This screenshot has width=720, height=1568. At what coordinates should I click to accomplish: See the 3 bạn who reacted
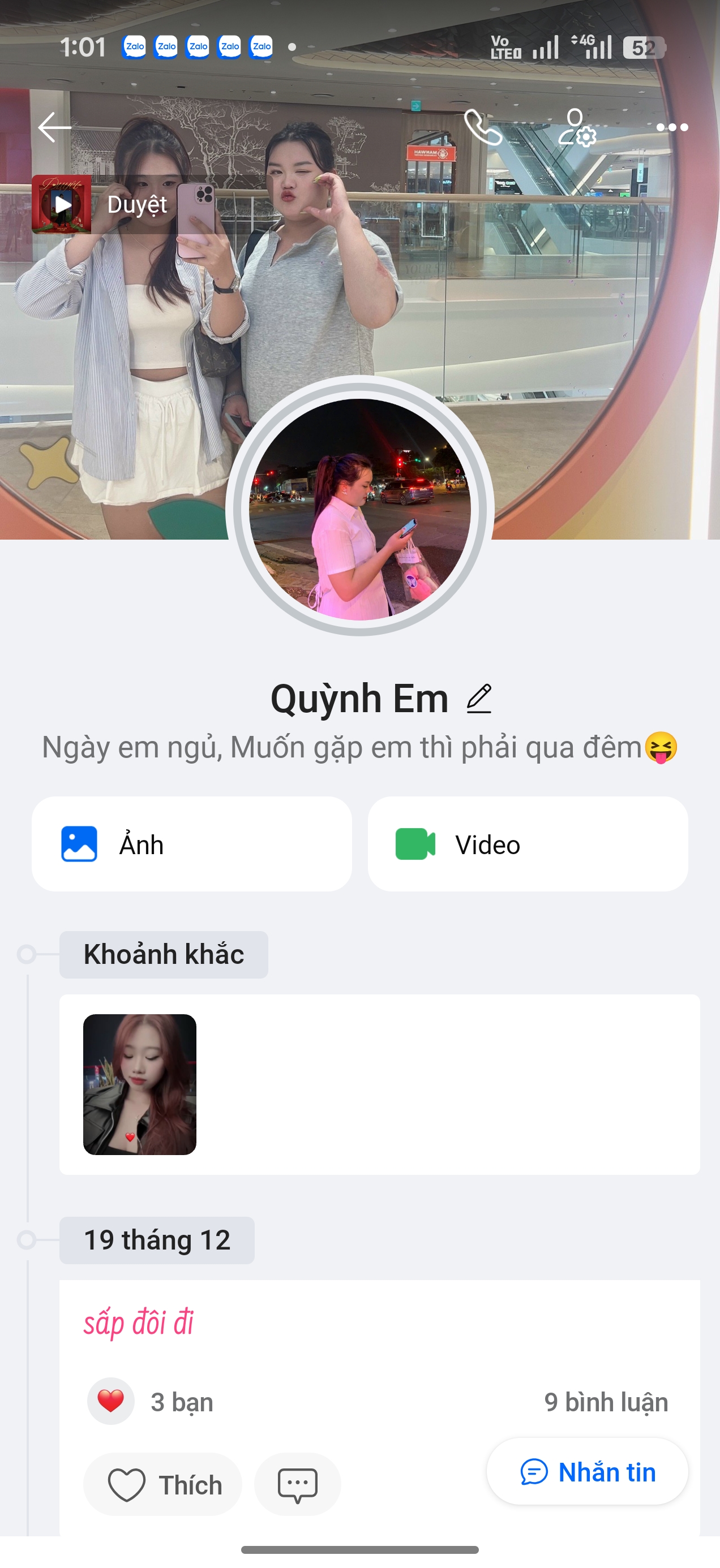click(182, 1402)
